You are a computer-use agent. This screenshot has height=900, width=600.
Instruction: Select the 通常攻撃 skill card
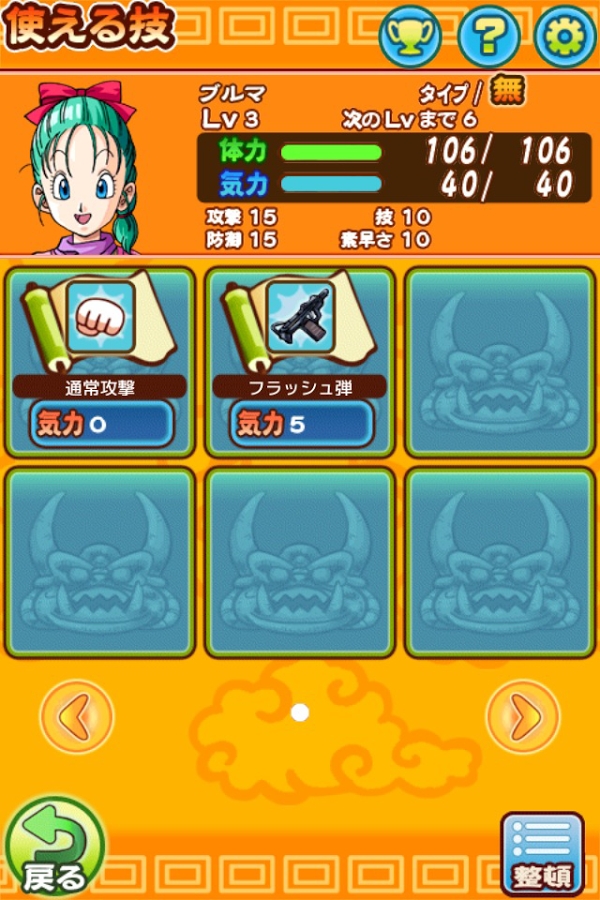pyautogui.click(x=100, y=360)
